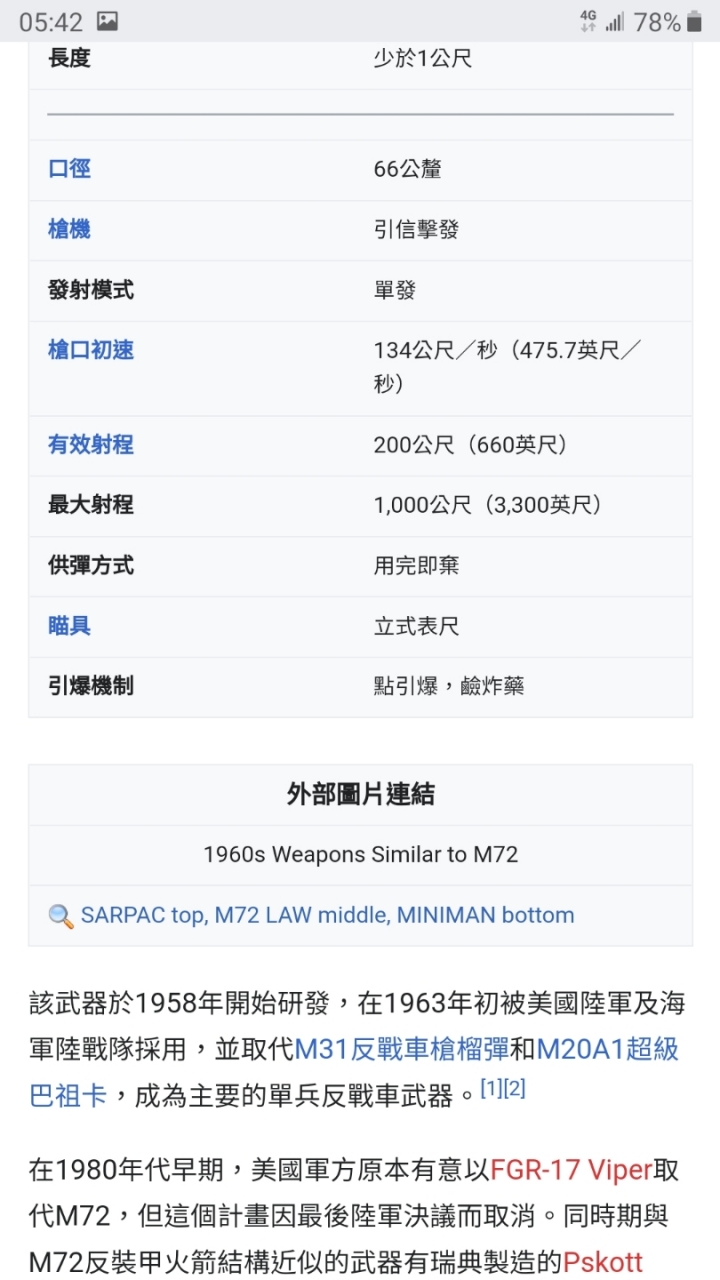Open citation reference [2]

pos(514,1088)
